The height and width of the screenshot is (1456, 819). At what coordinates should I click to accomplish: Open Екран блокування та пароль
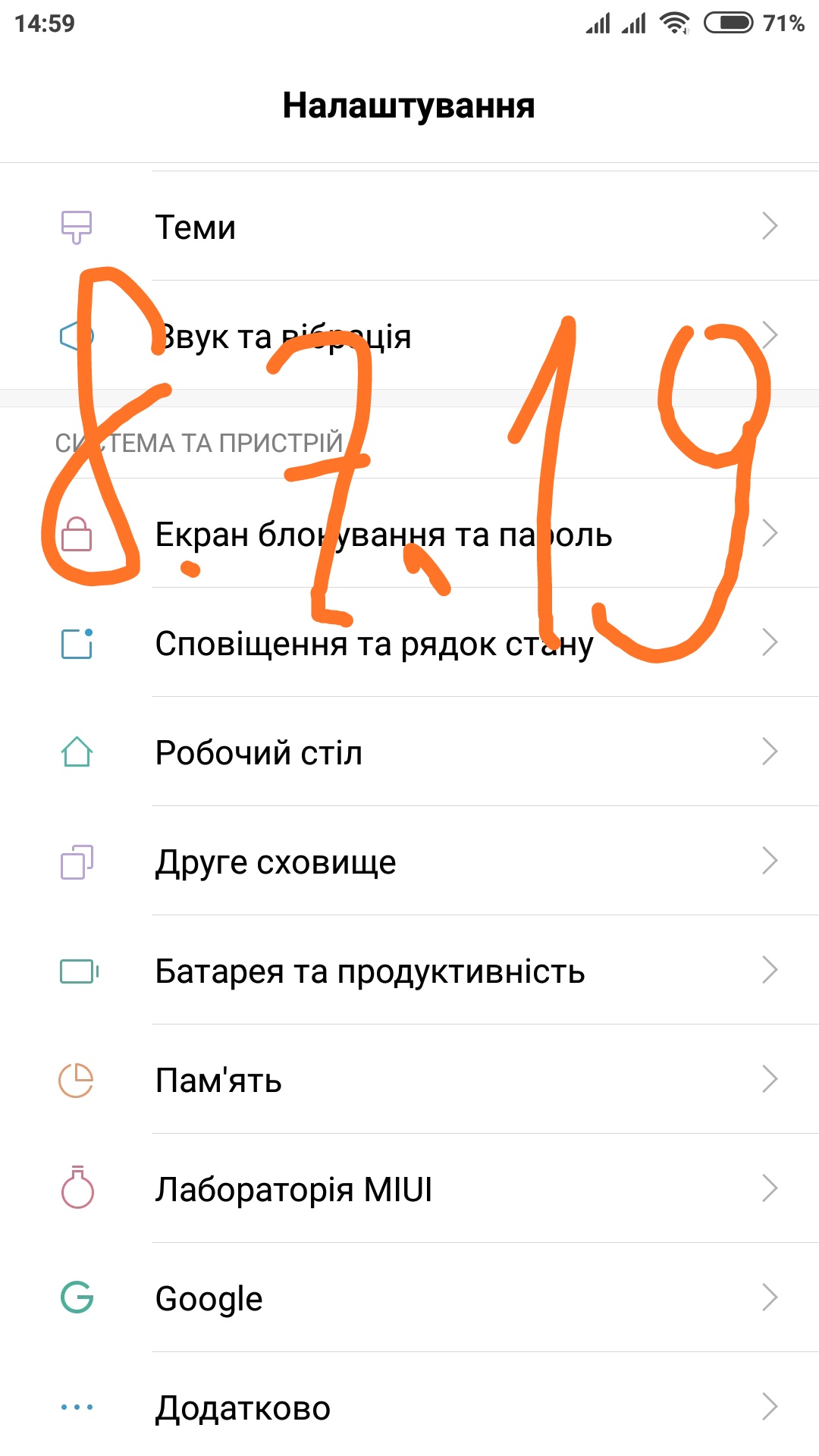click(x=409, y=533)
